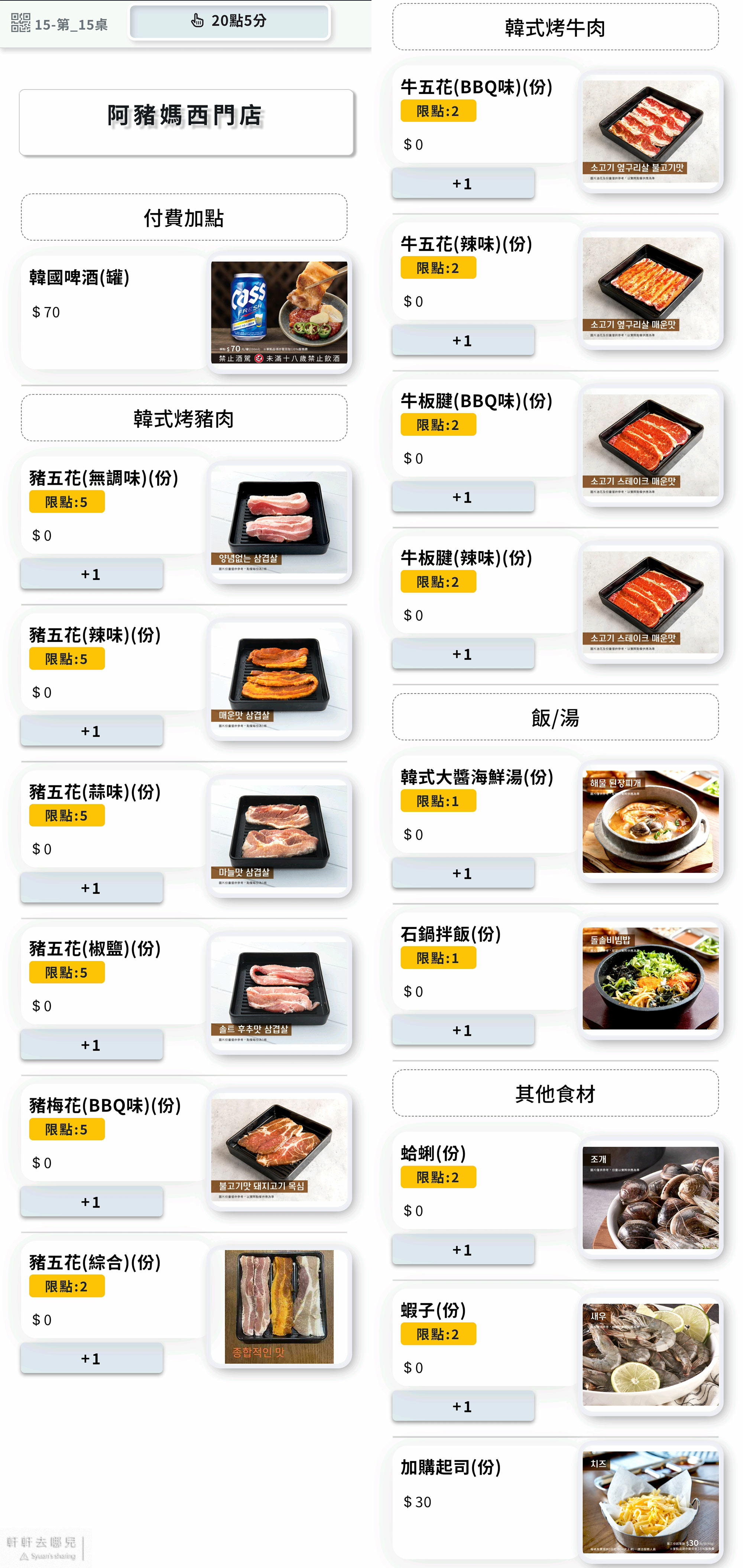Add one 豬五花(無調味) with +1
This screenshot has width=743, height=1568.
tap(92, 573)
